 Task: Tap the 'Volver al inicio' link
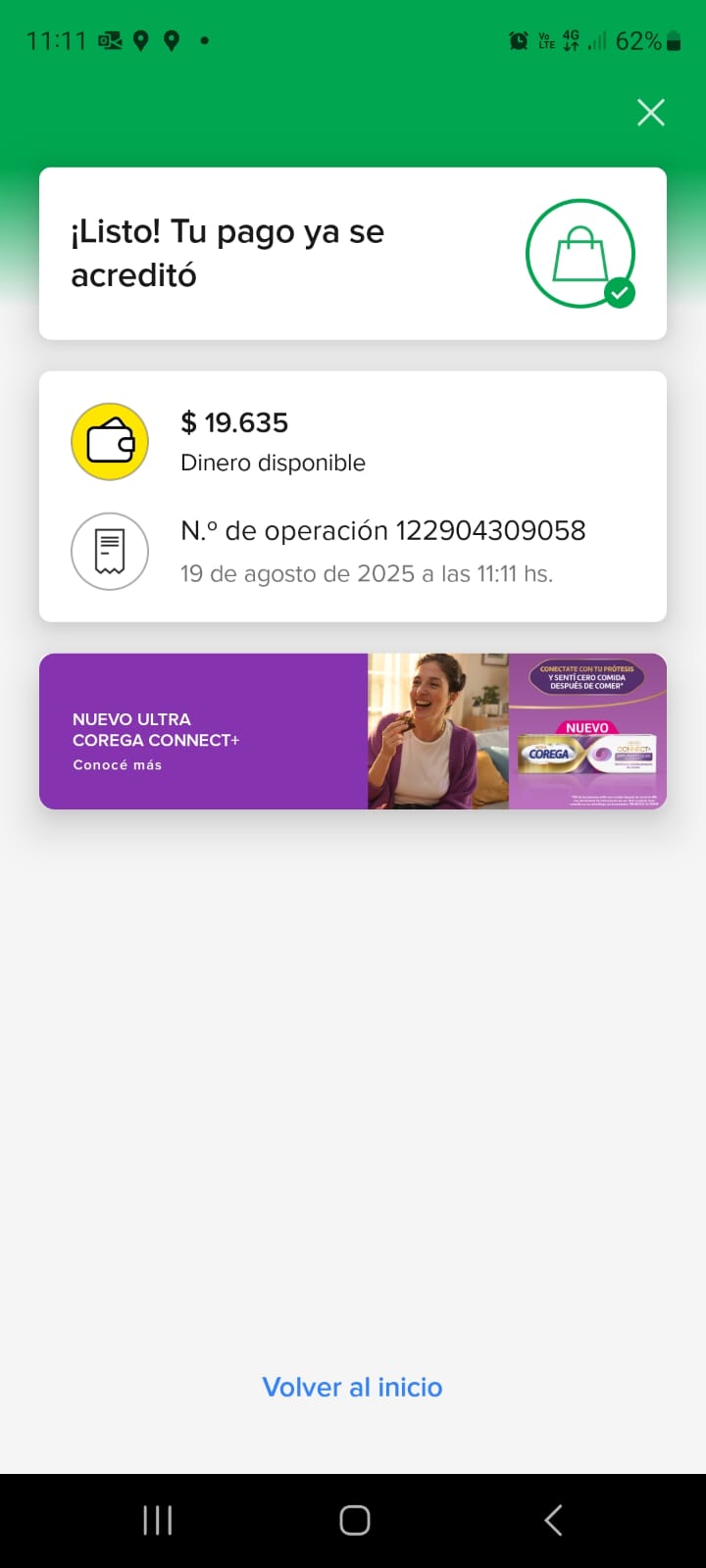click(x=352, y=1387)
